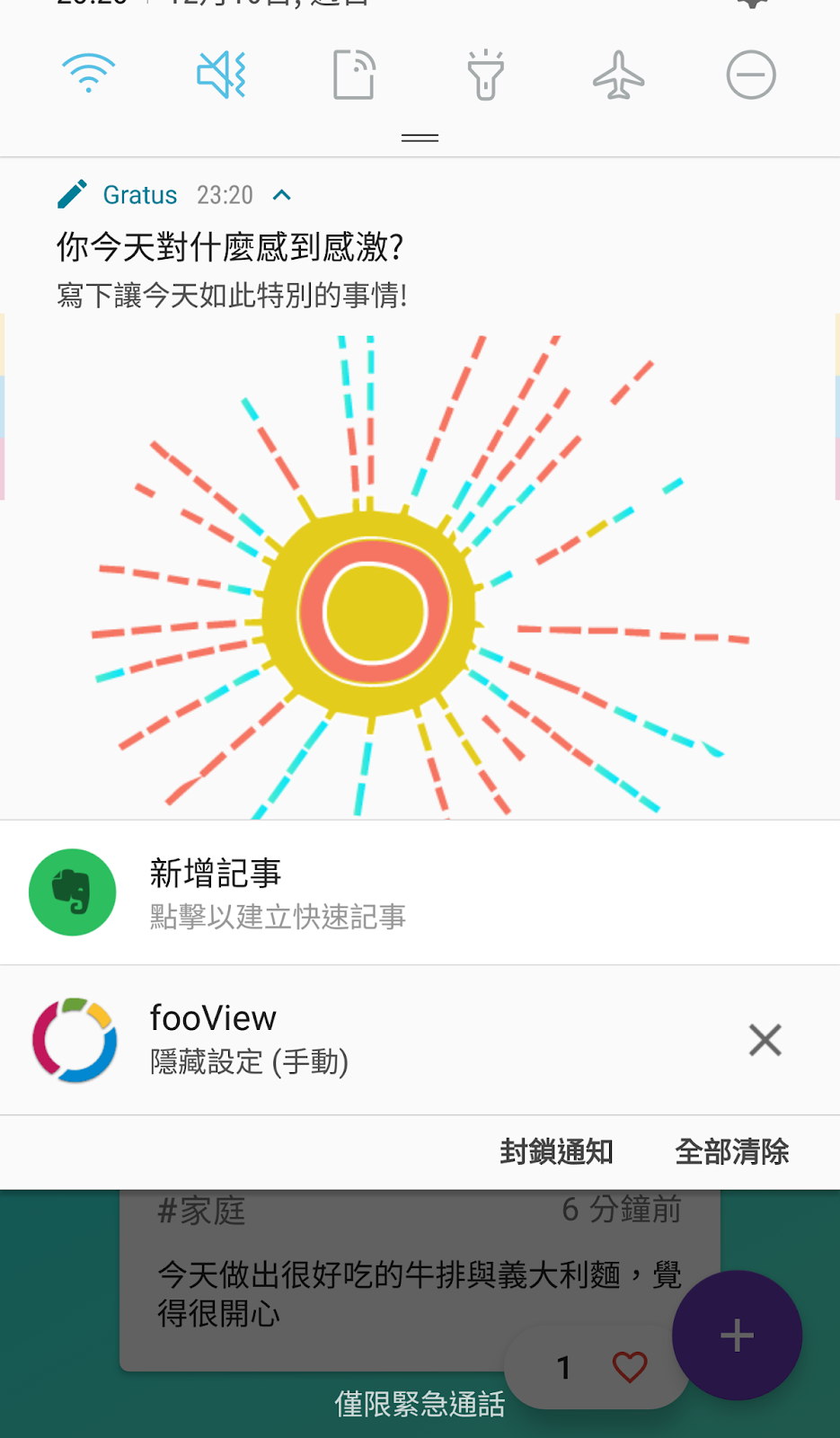Enable airplane mode
This screenshot has width=840, height=1438.
click(x=618, y=75)
